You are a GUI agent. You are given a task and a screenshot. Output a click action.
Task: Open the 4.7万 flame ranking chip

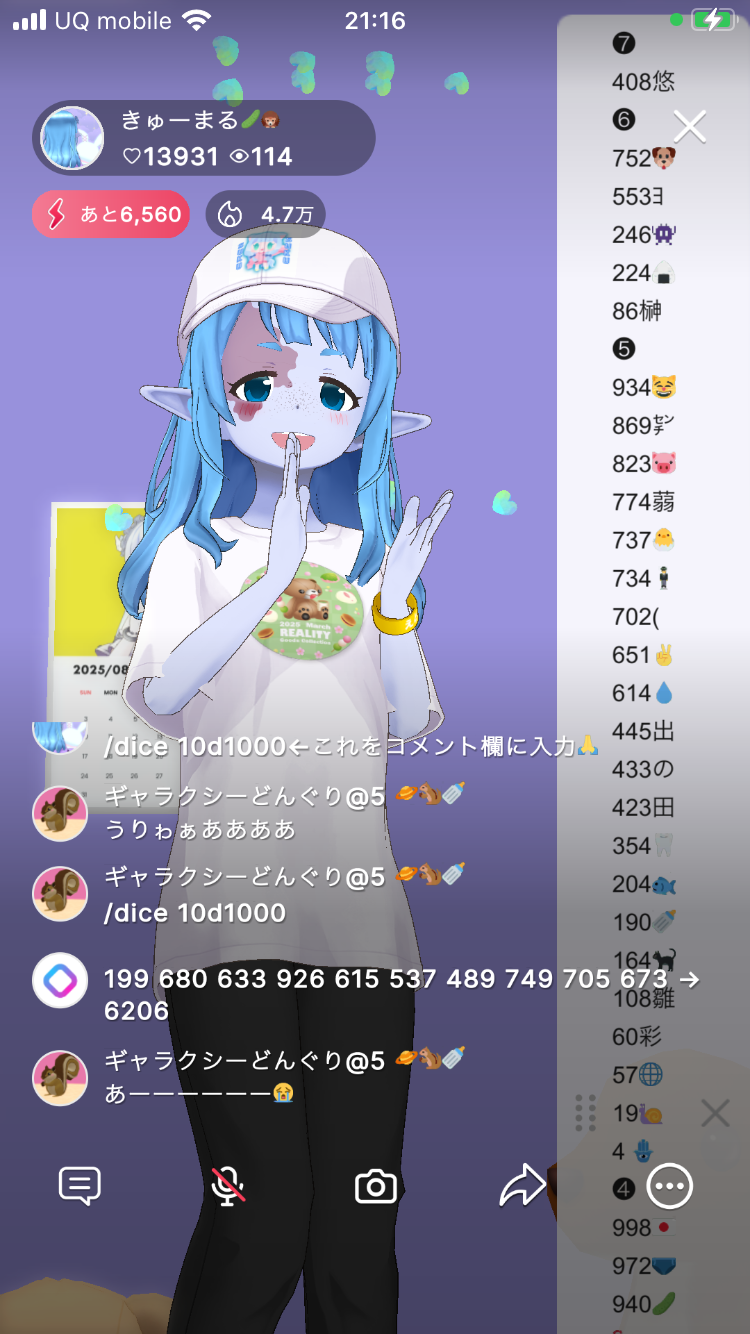tap(265, 214)
